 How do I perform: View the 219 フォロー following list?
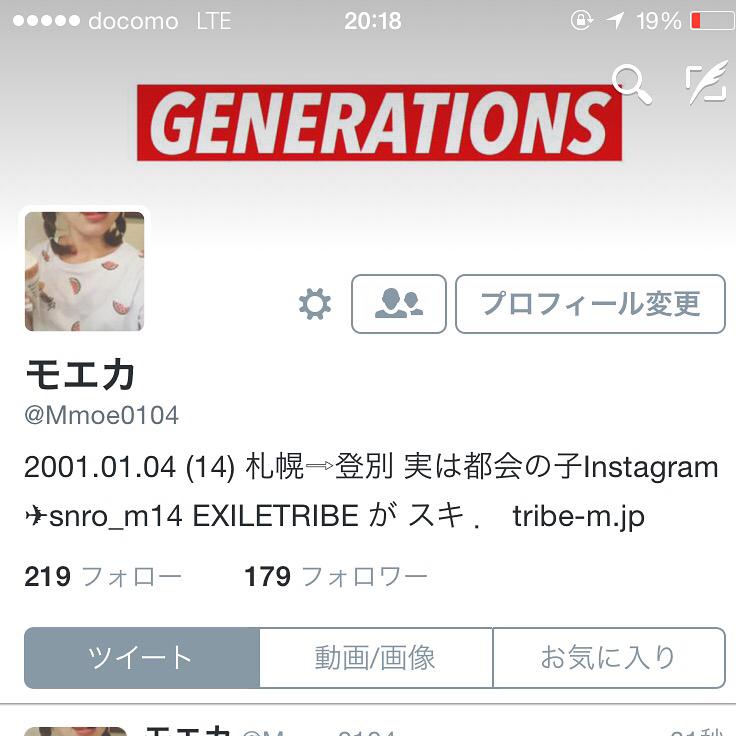point(102,577)
